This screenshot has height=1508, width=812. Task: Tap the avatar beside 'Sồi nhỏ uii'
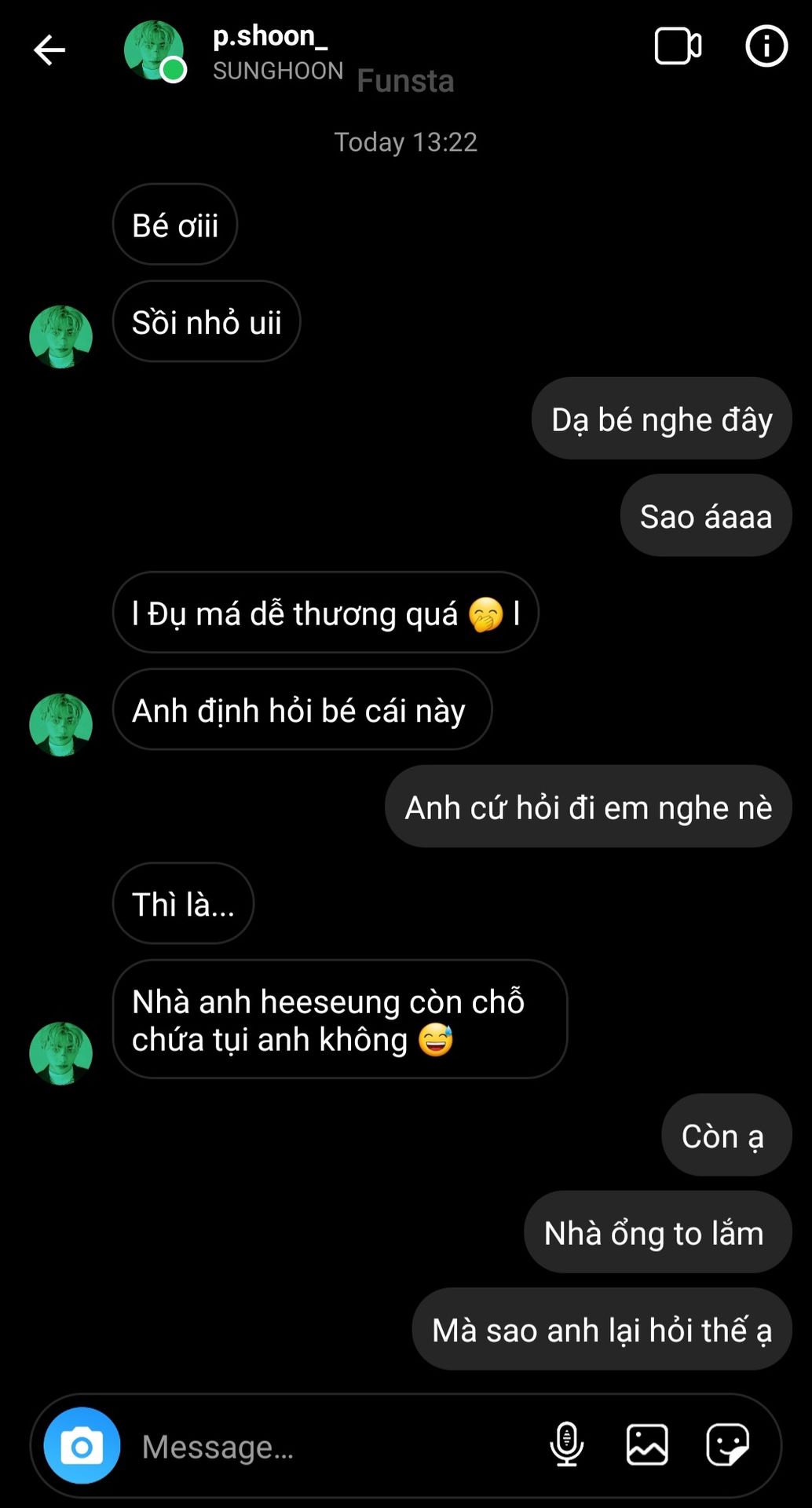point(60,337)
